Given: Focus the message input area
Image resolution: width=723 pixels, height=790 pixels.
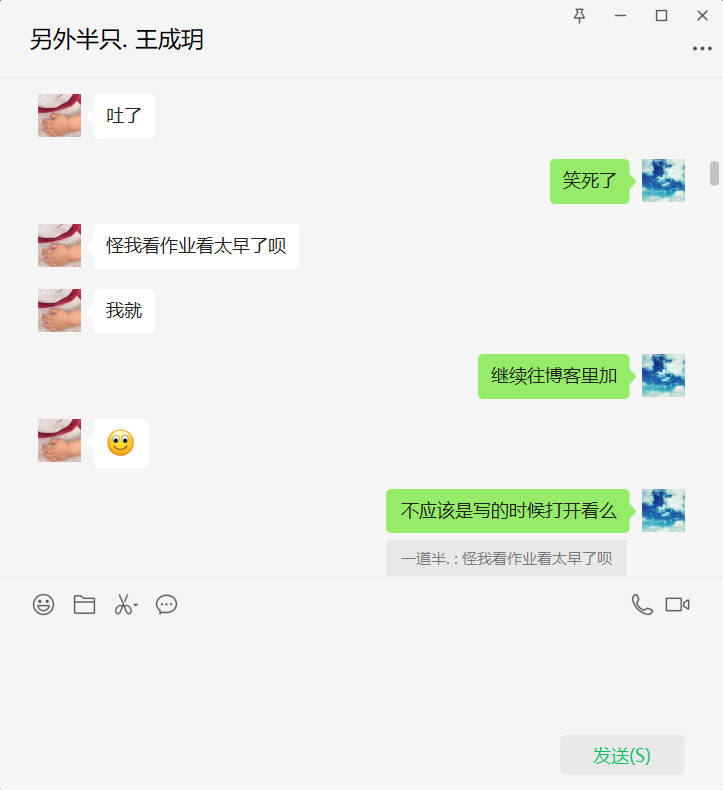Looking at the screenshot, I should tap(360, 680).
